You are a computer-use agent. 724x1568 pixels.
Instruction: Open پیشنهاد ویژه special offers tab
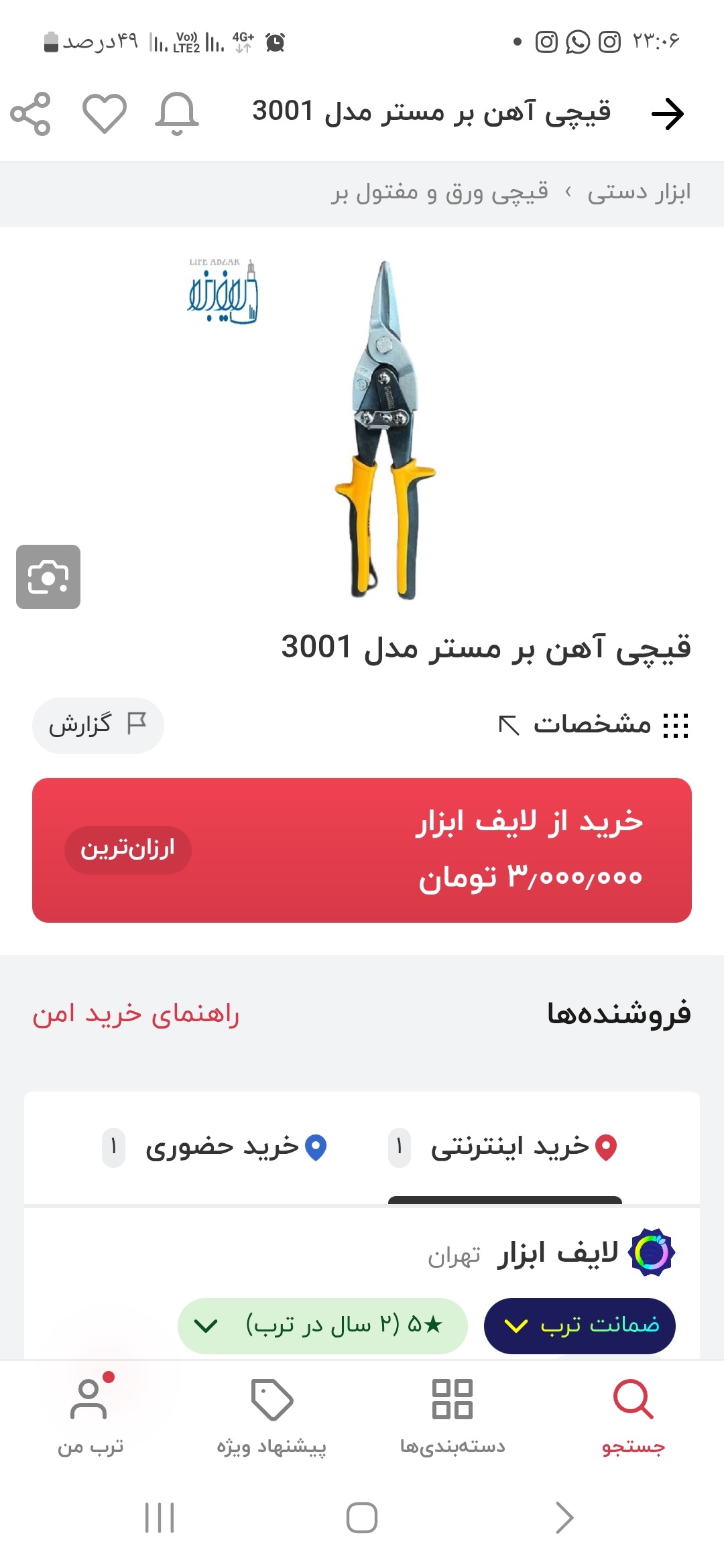click(271, 1414)
